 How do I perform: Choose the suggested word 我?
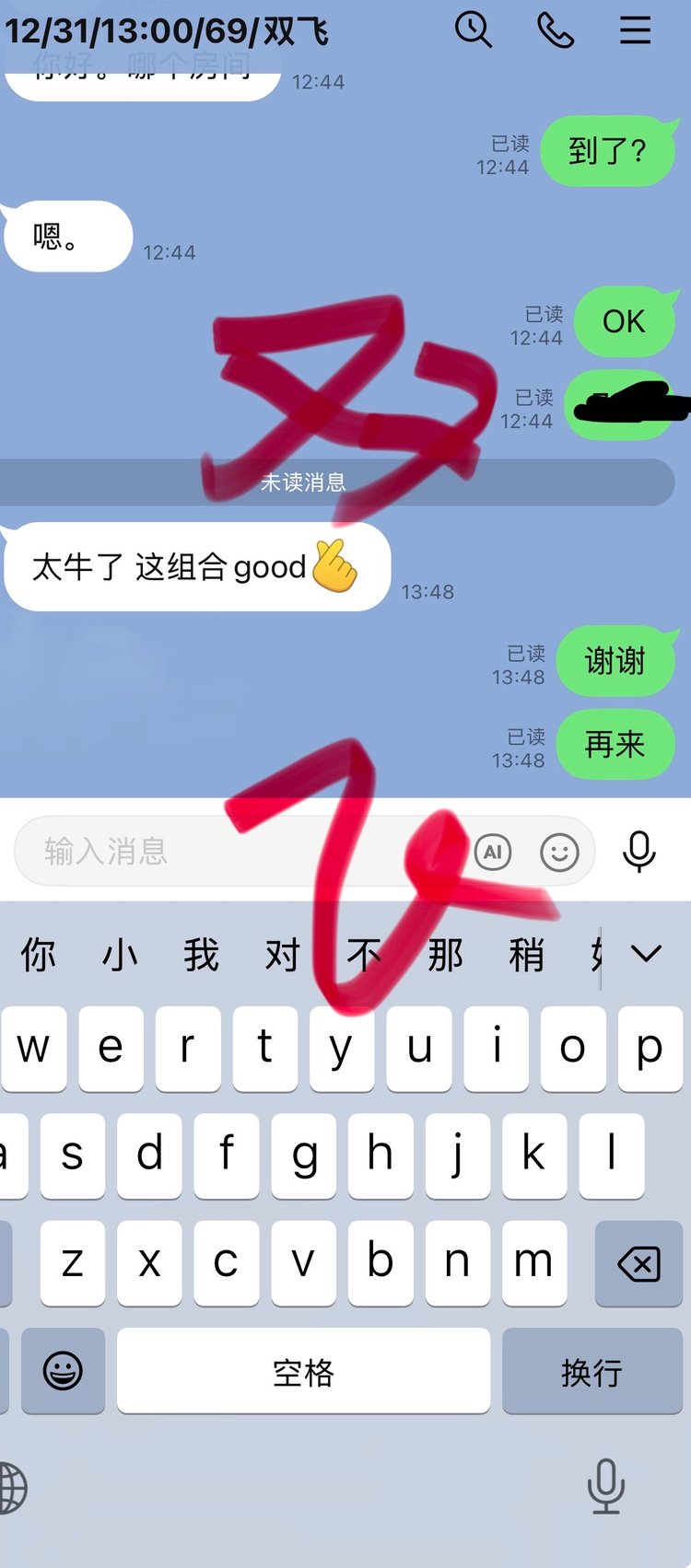coord(201,956)
